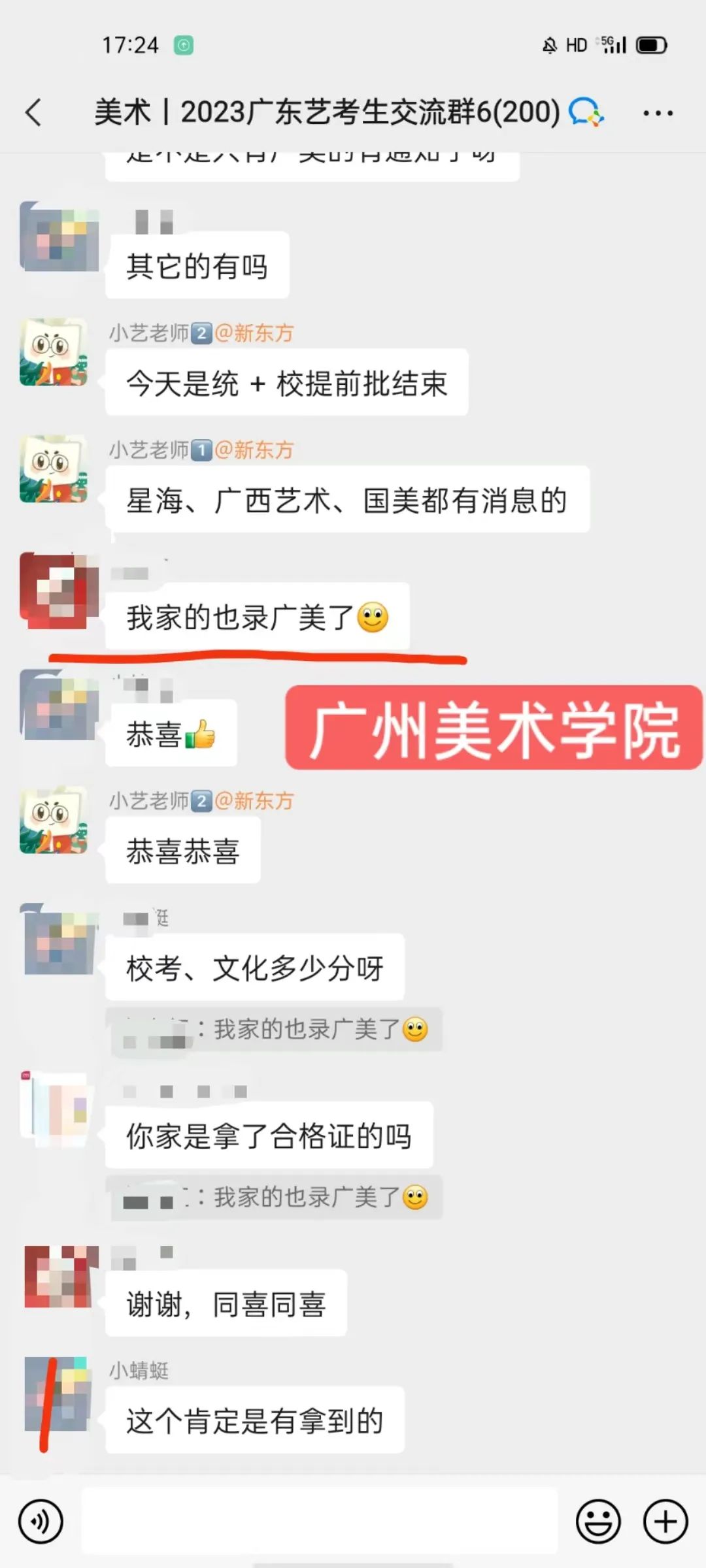Viewport: 706px width, 1568px height.
Task: Open quoted message under '校考、文化多少分呀'
Action: [275, 1030]
